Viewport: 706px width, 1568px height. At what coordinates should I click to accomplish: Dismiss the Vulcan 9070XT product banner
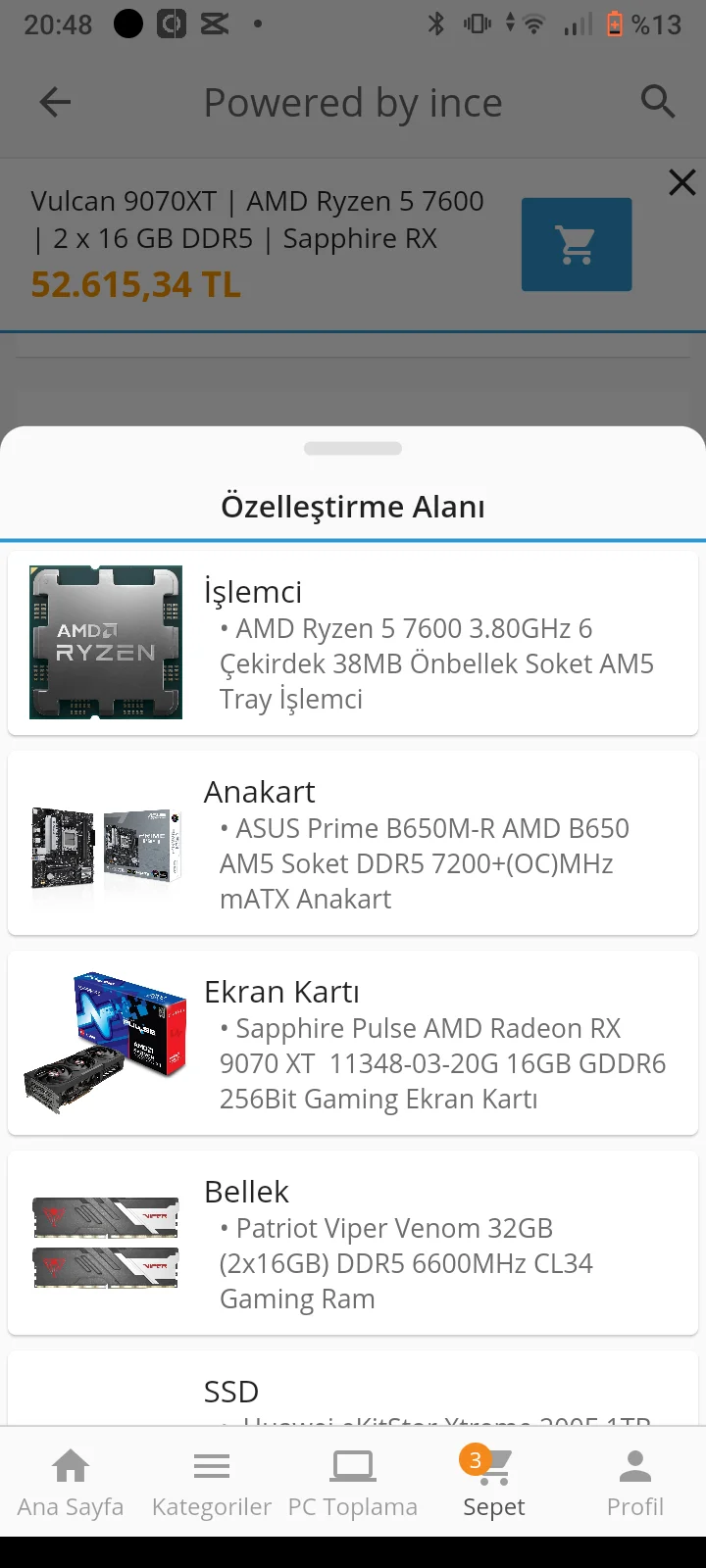[681, 182]
